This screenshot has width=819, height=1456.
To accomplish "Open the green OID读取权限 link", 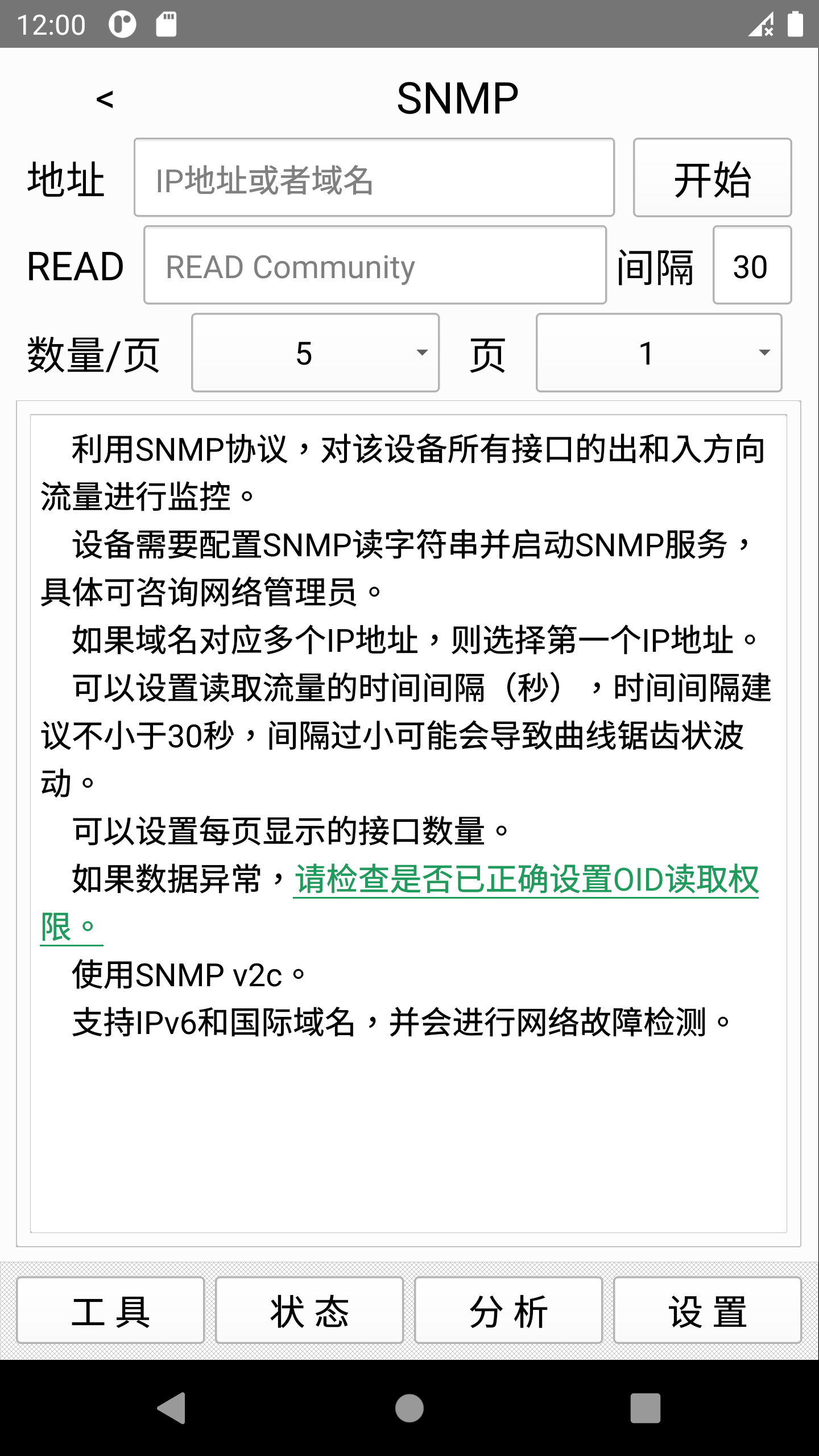I will click(526, 880).
